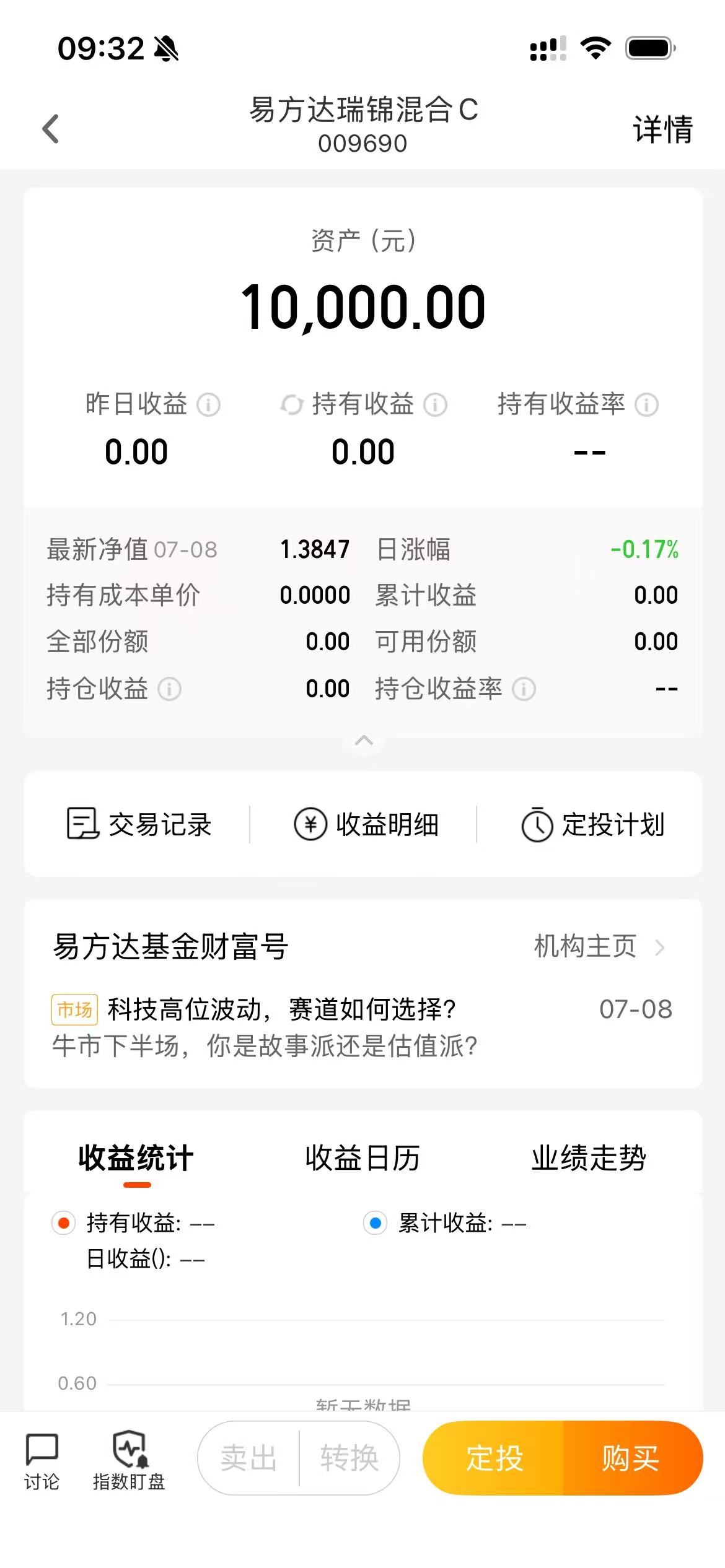Image resolution: width=725 pixels, height=1568 pixels.
Task: Open 机构主页 institution homepage
Action: (599, 946)
